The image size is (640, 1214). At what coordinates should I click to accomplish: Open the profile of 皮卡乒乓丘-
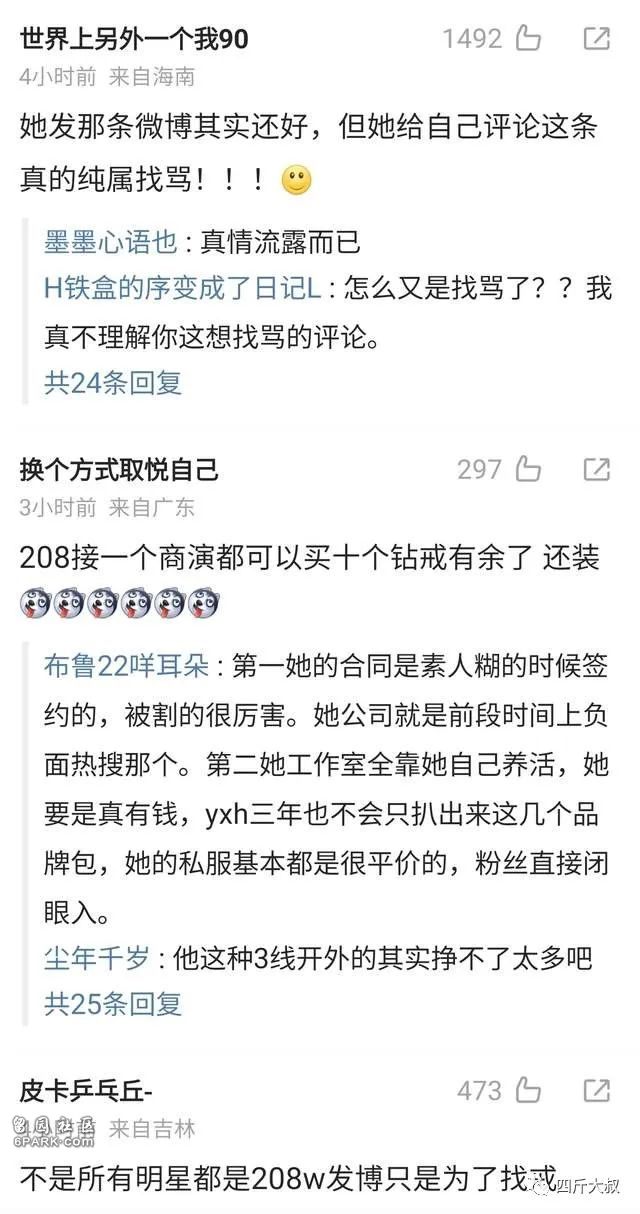click(x=86, y=1091)
